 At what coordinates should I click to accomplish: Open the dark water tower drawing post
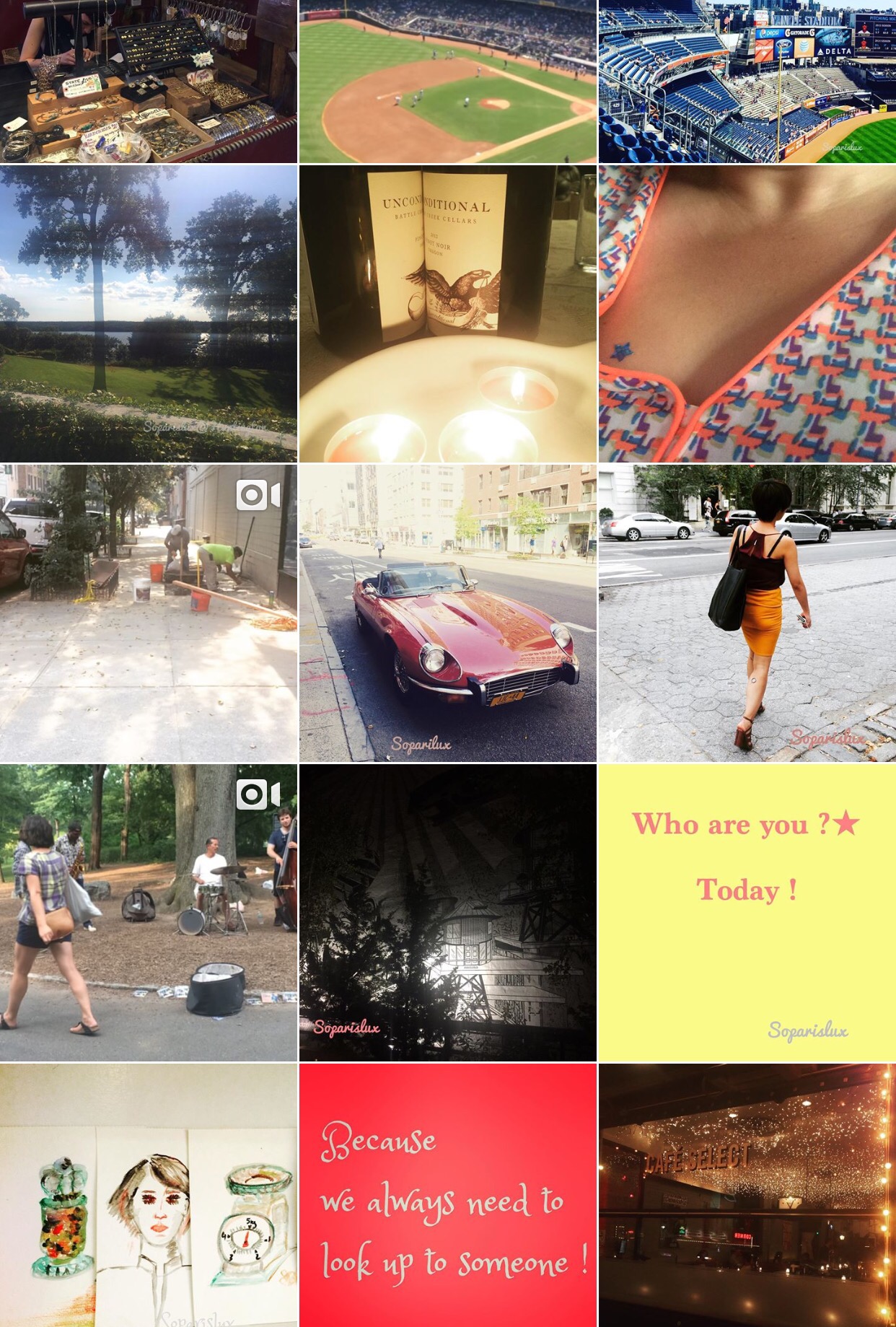(x=447, y=913)
